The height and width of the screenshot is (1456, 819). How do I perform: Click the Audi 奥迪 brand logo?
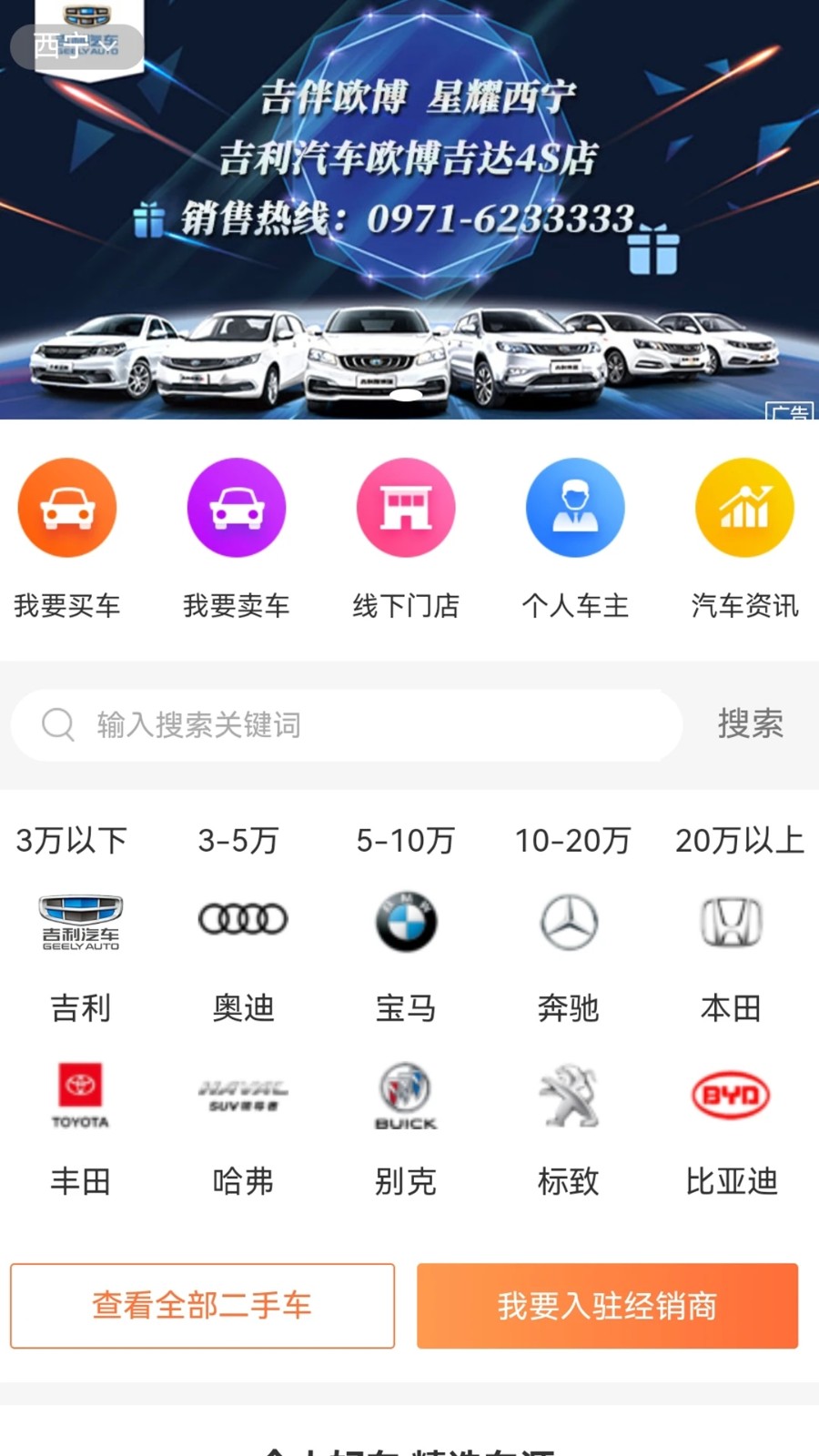243,921
